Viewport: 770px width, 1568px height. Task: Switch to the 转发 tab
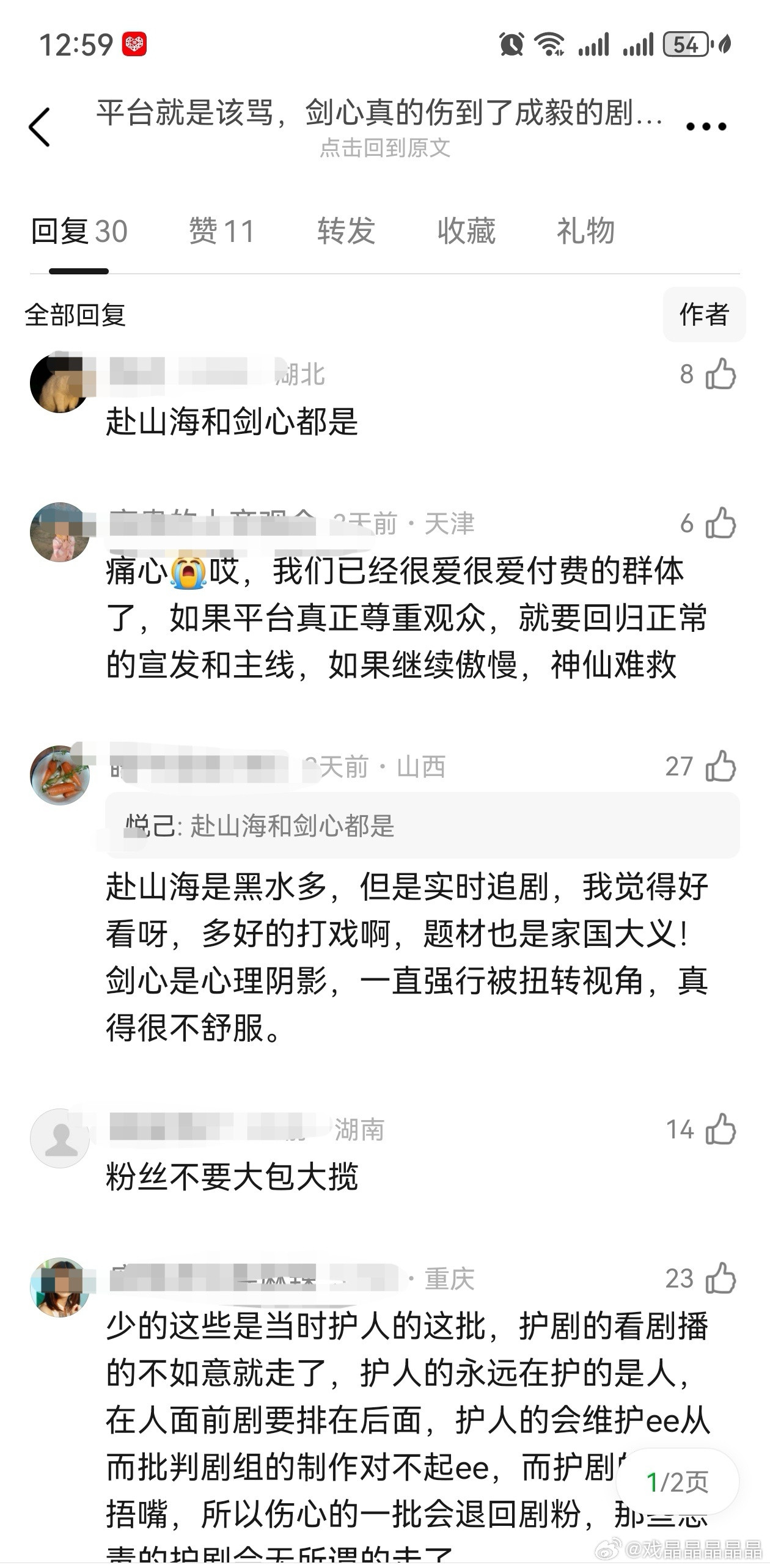pyautogui.click(x=346, y=232)
